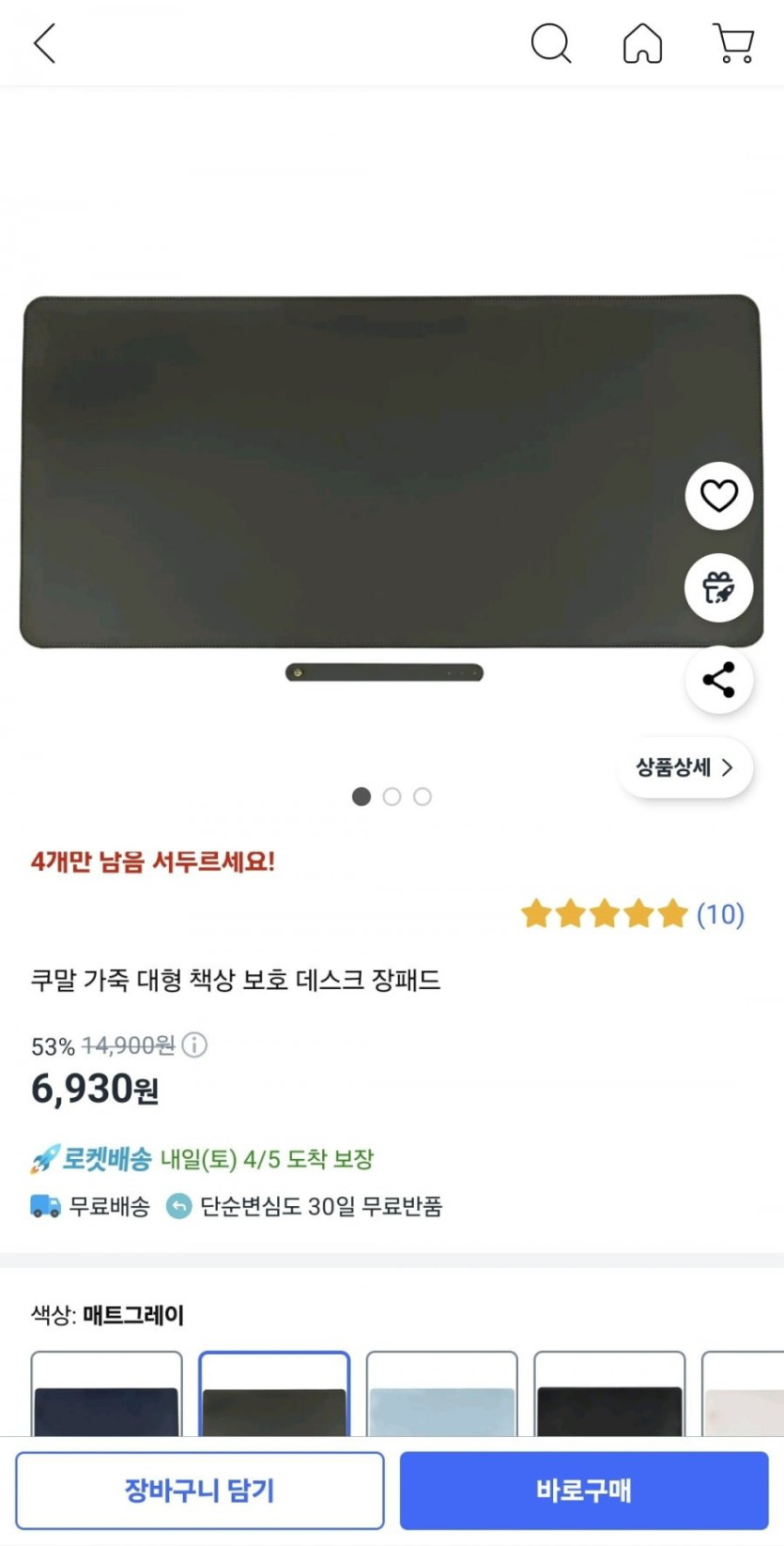The image size is (784, 1546).
Task: Buy now with 바로구매
Action: [x=584, y=1491]
